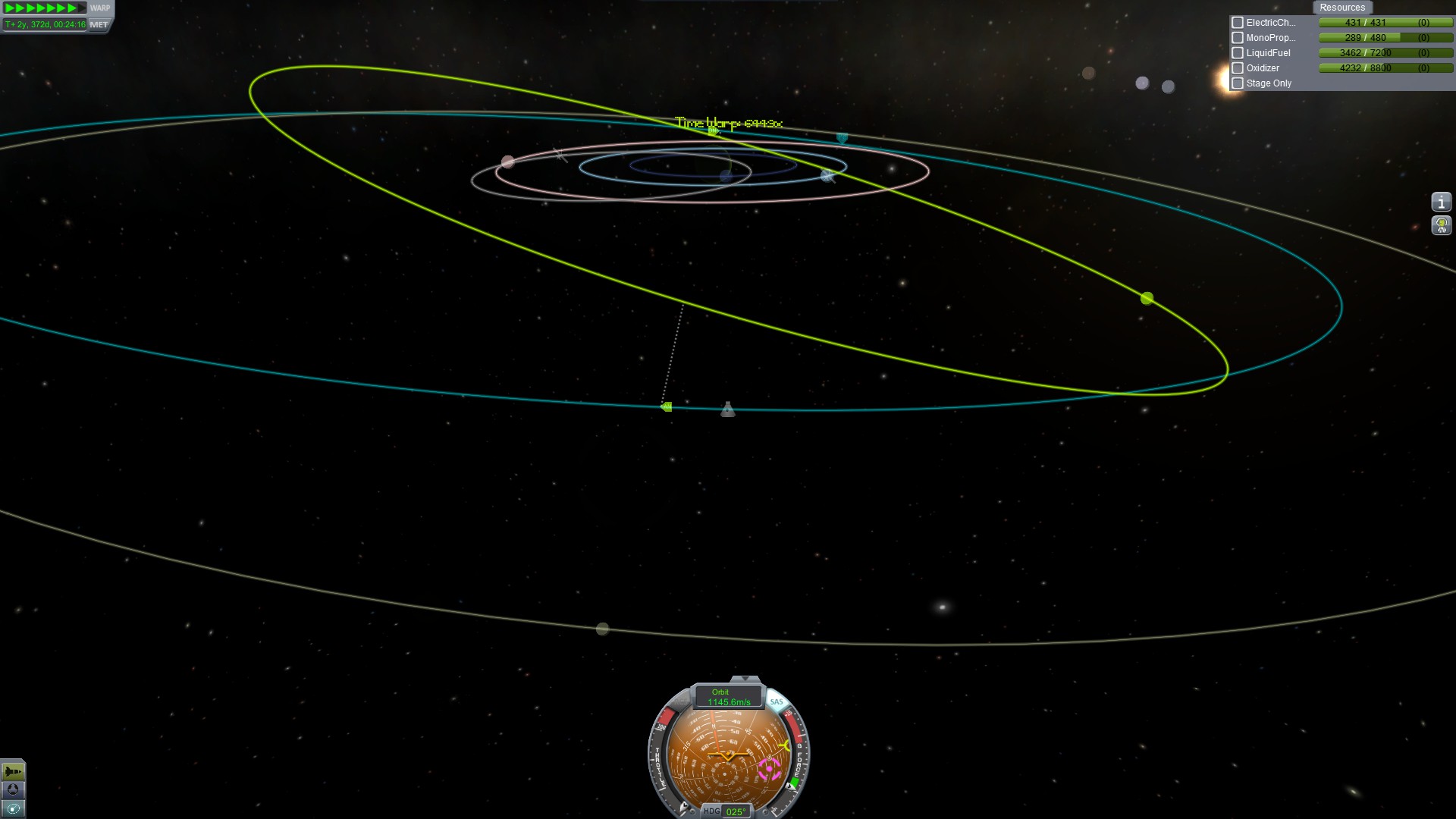Cycle the Orbit speed display mode
This screenshot has width=1456, height=819.
pos(728,697)
